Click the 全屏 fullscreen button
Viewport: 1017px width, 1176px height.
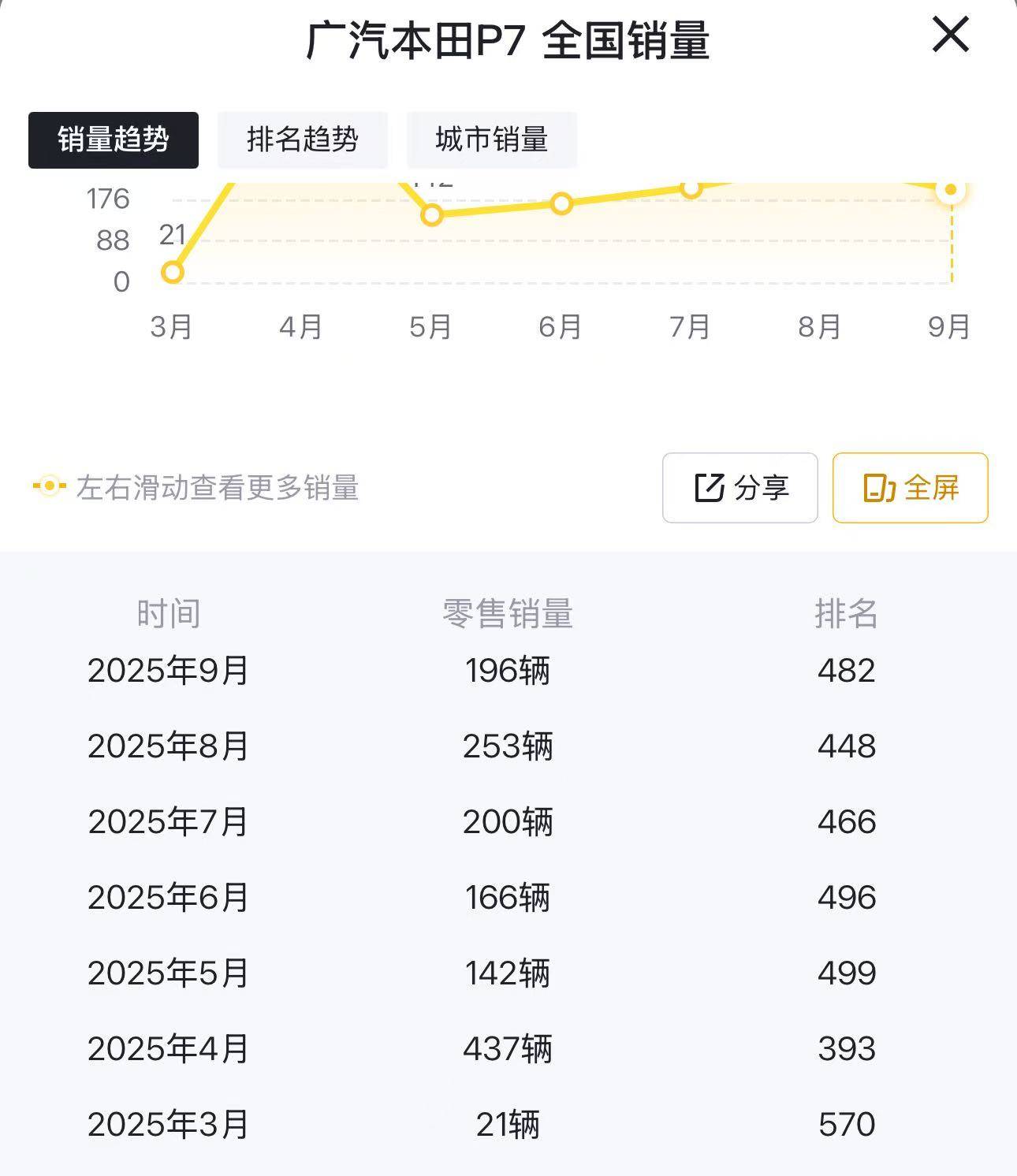click(911, 488)
